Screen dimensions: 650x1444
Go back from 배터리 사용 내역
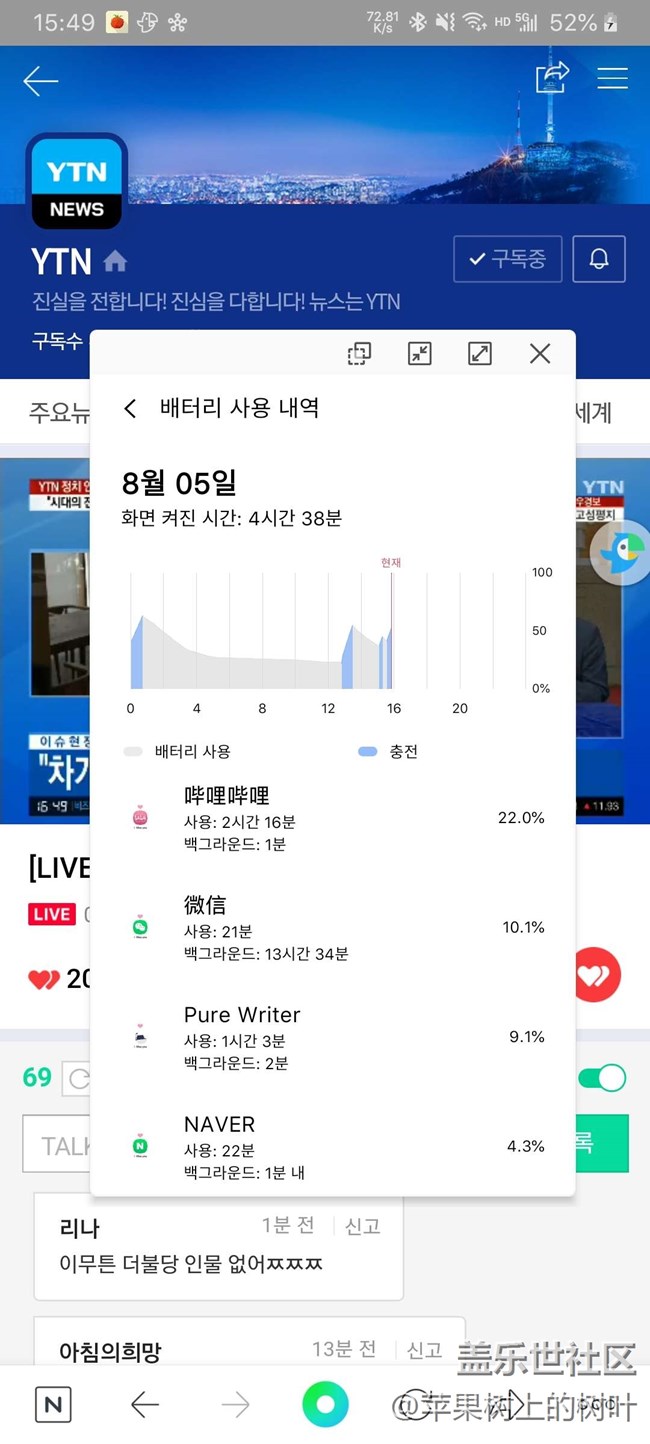click(130, 408)
